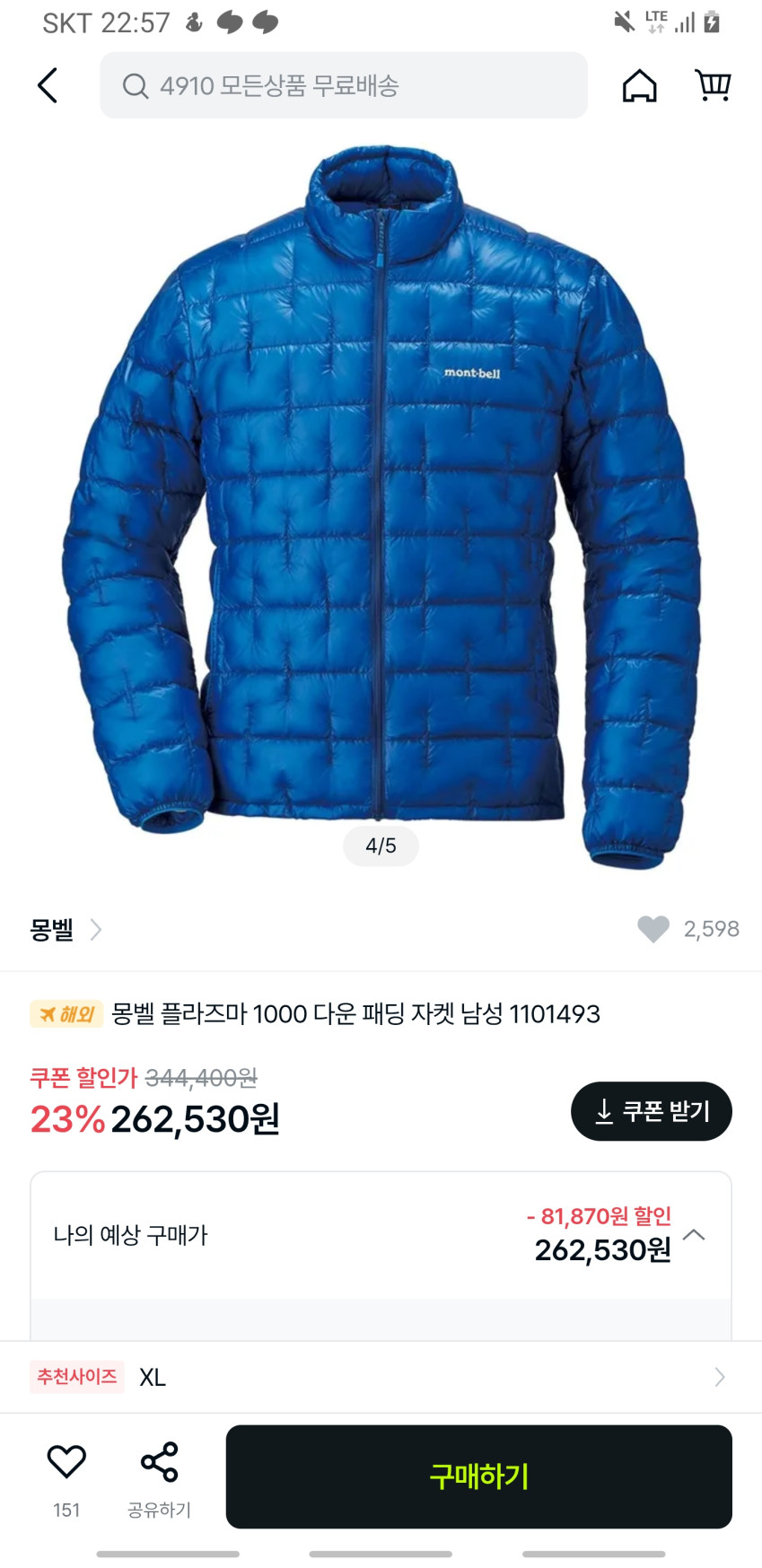Collapse the 나의 예상 구매가 section

(694, 1235)
